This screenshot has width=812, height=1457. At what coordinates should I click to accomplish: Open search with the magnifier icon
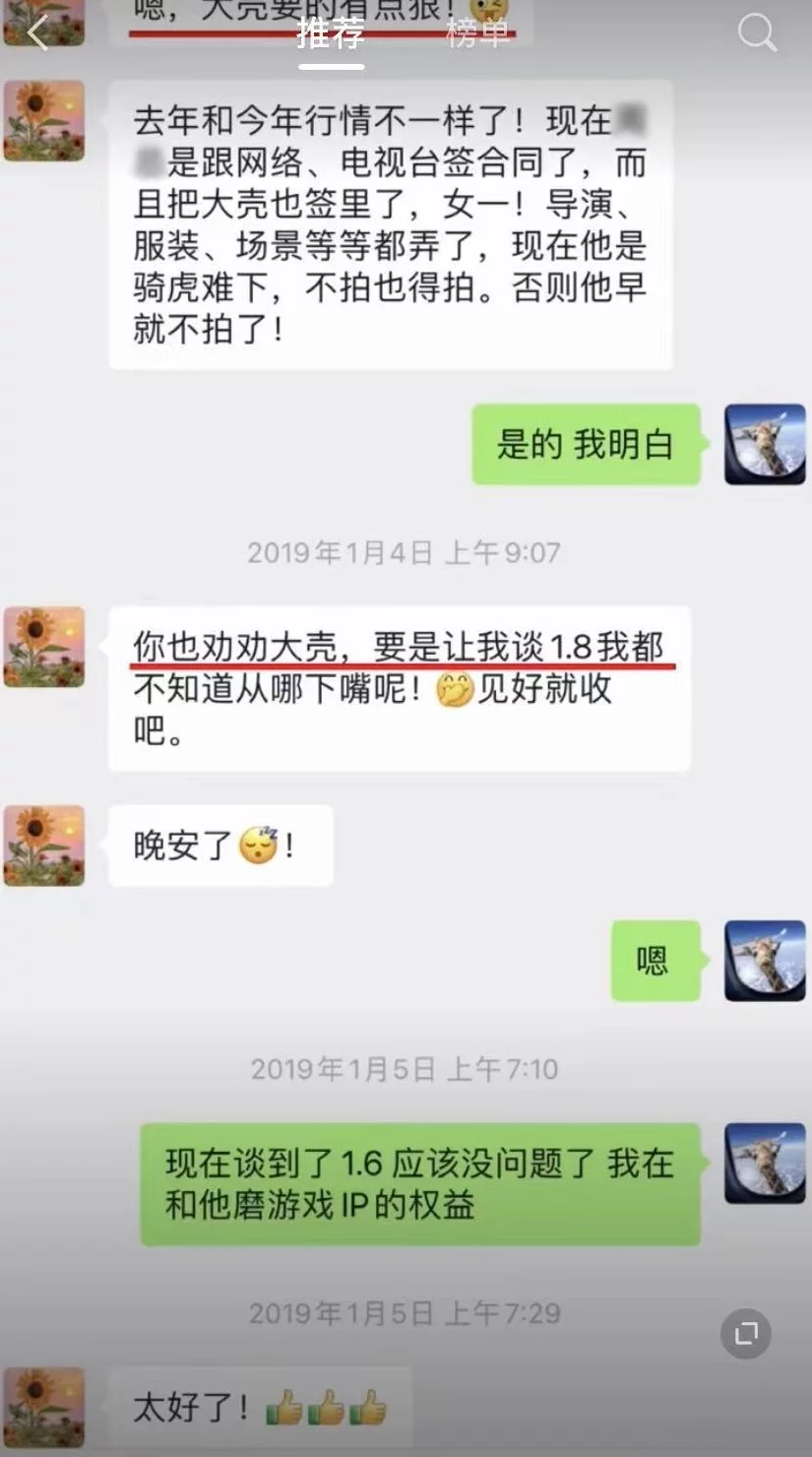[x=757, y=33]
